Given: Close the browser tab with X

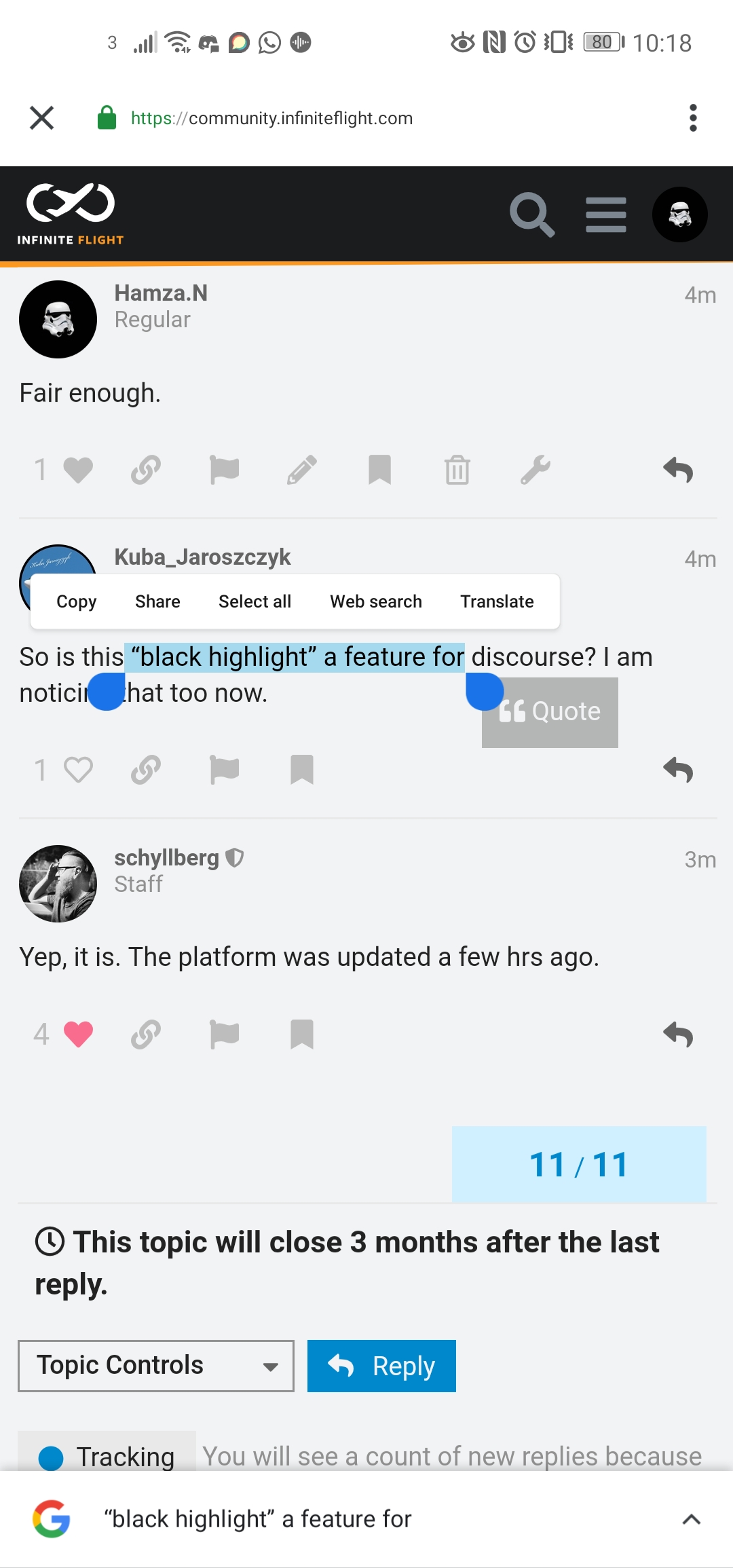Looking at the screenshot, I should (42, 118).
